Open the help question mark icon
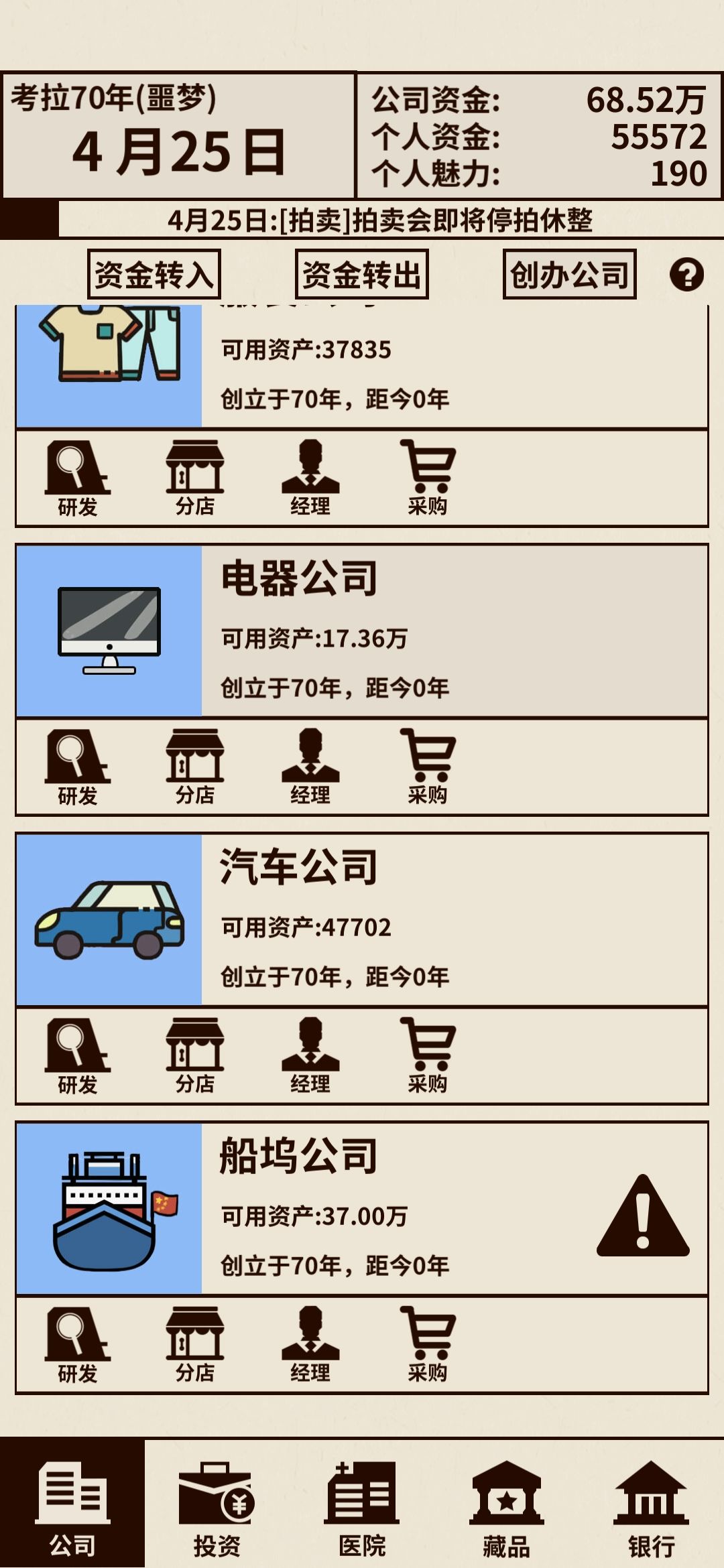724x1568 pixels. [x=685, y=273]
